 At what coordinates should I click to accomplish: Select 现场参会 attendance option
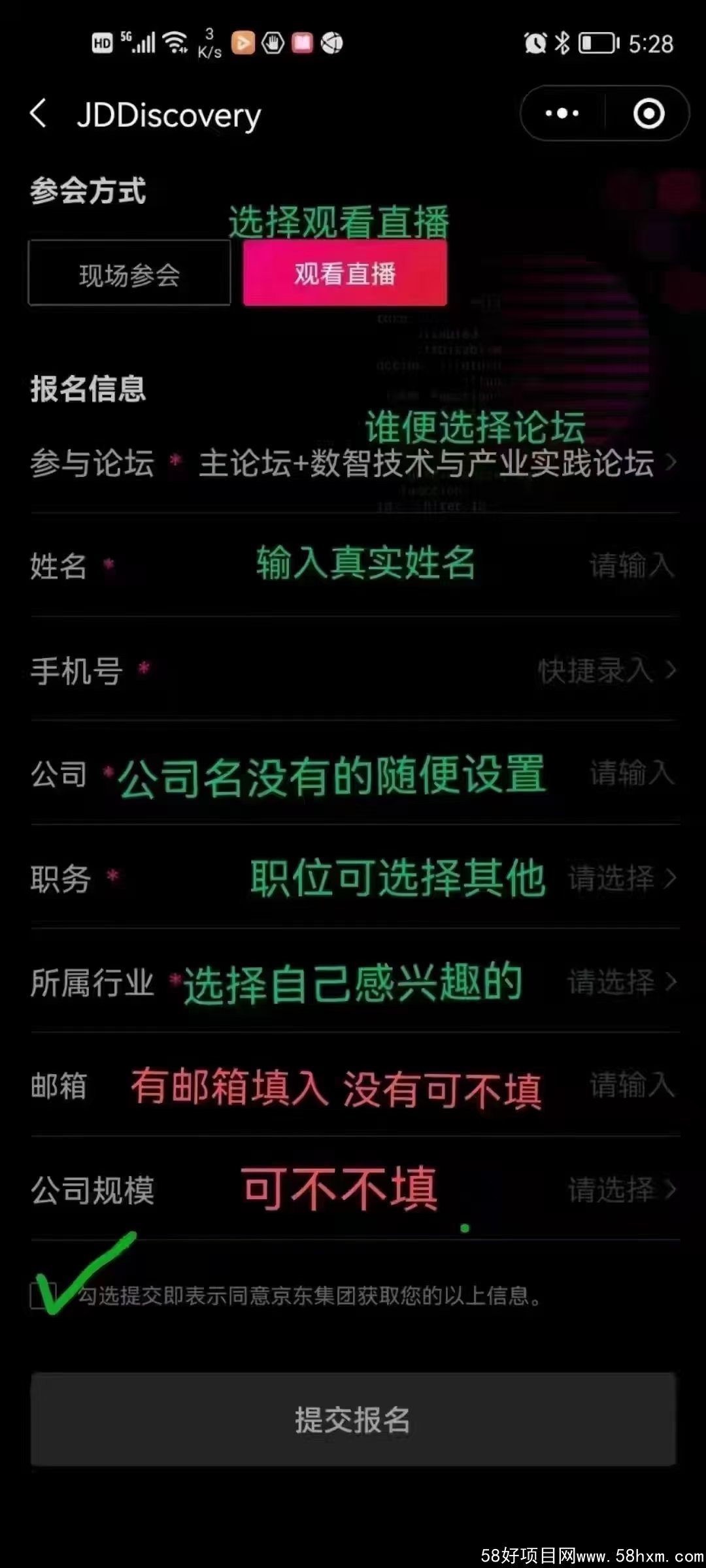tap(129, 273)
